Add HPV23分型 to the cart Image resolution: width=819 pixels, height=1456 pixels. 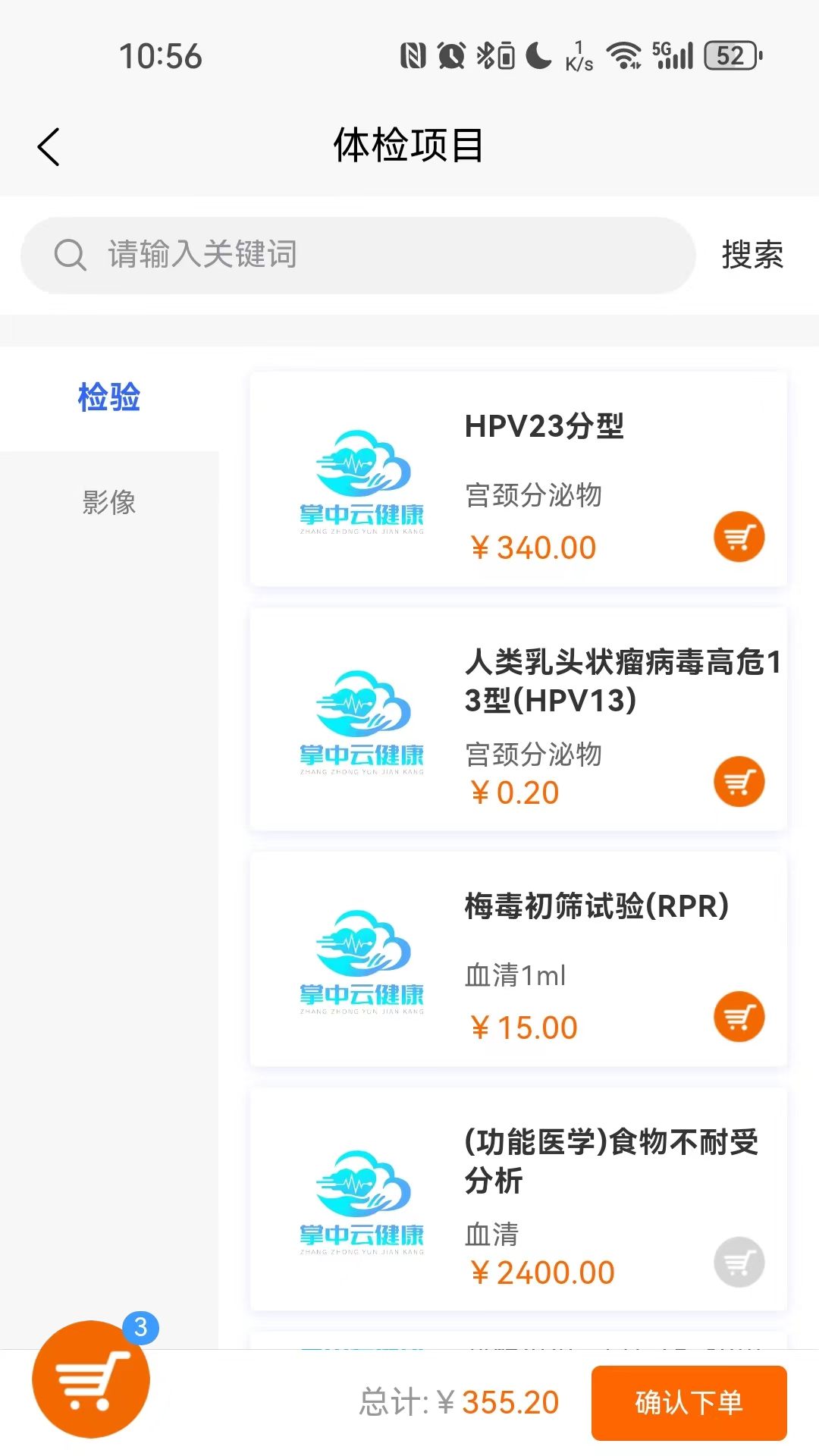click(x=739, y=536)
